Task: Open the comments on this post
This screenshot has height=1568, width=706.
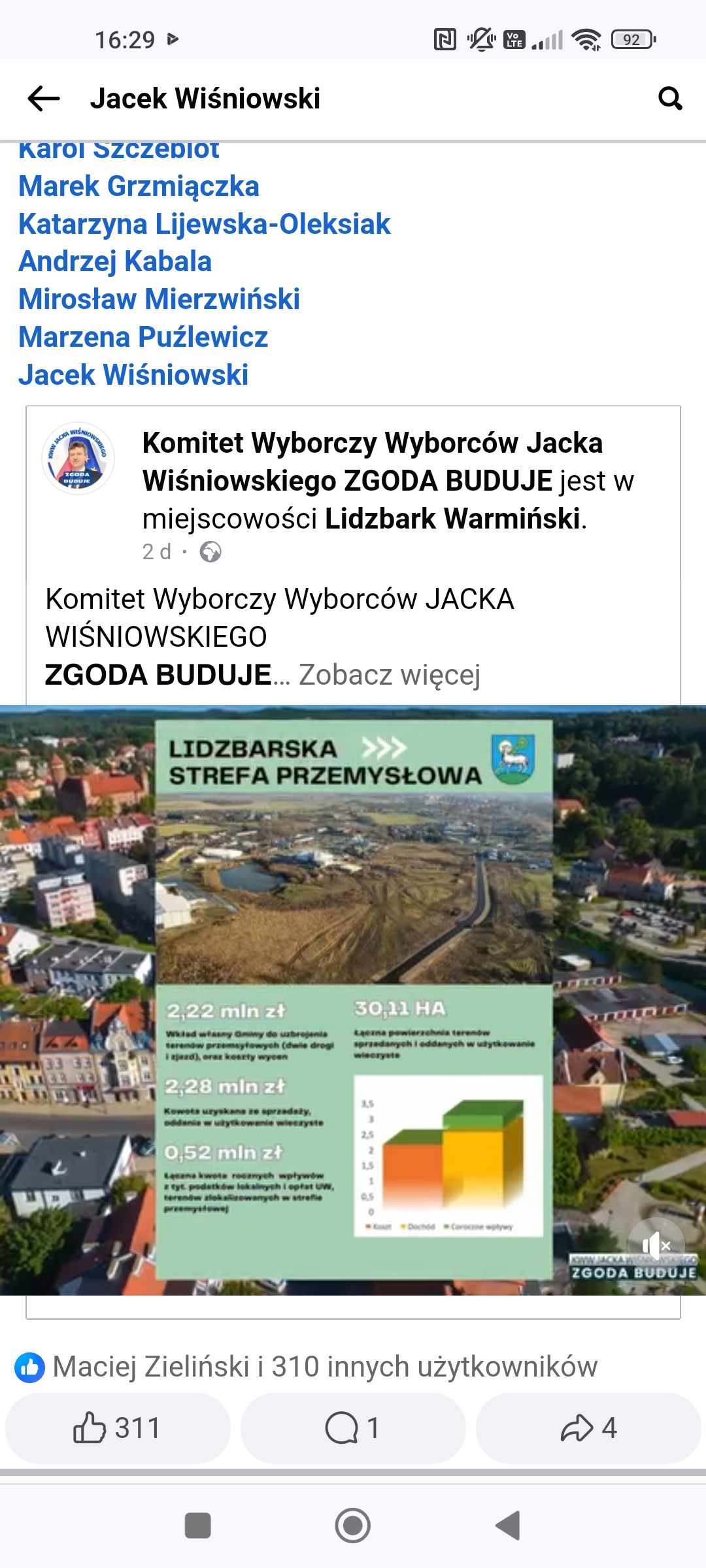Action: pyautogui.click(x=353, y=1428)
